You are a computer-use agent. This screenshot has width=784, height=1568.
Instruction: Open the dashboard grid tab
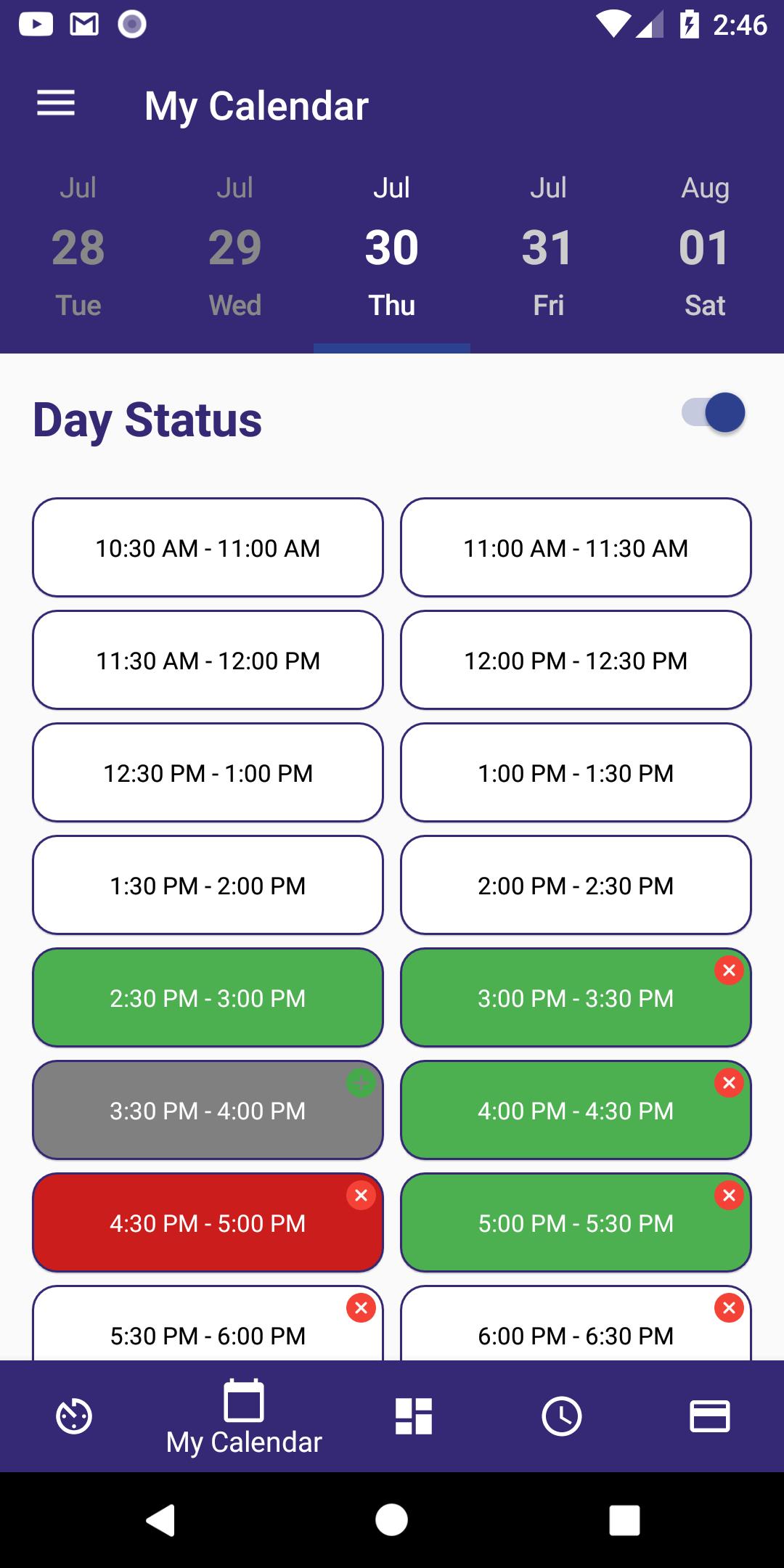click(x=414, y=1416)
